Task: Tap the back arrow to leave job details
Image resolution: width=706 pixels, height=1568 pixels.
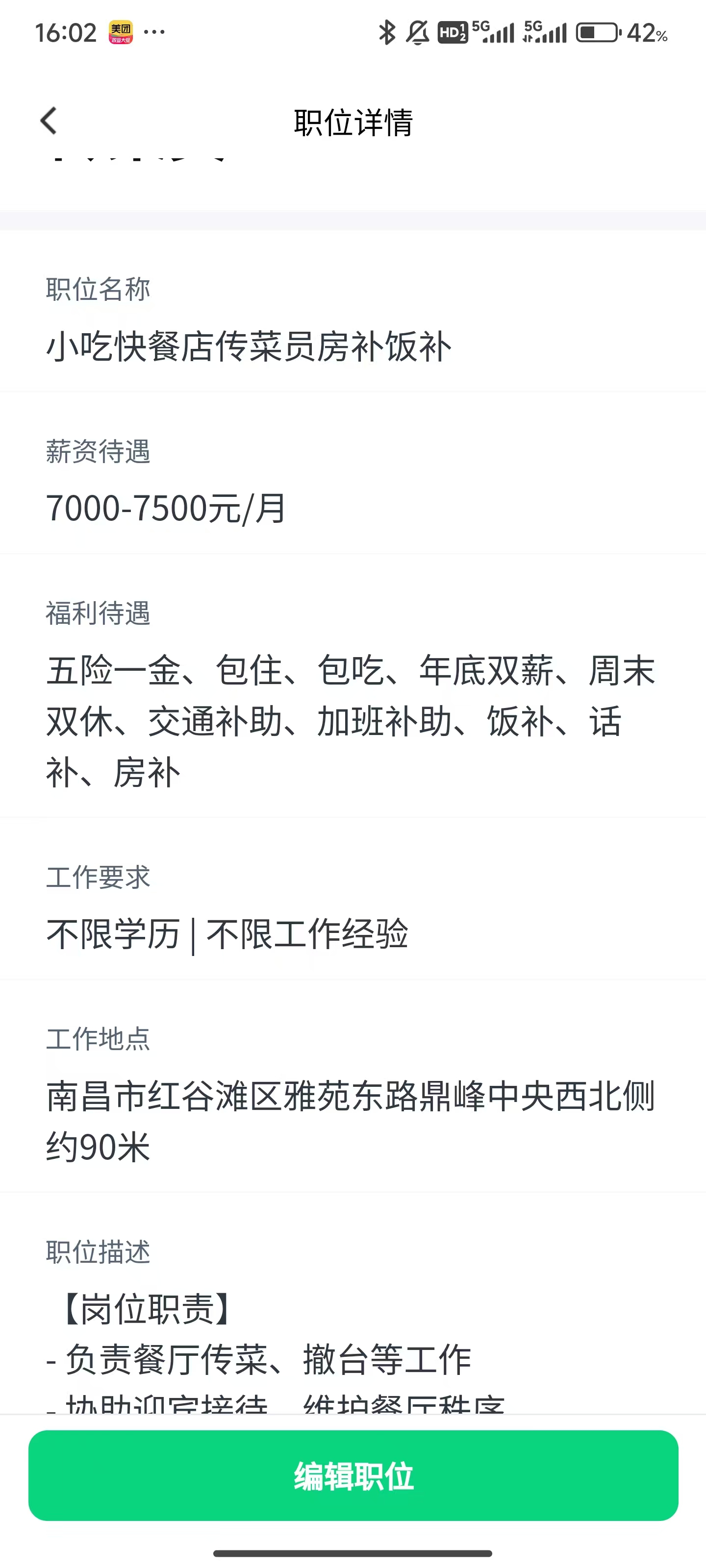Action: coord(48,120)
